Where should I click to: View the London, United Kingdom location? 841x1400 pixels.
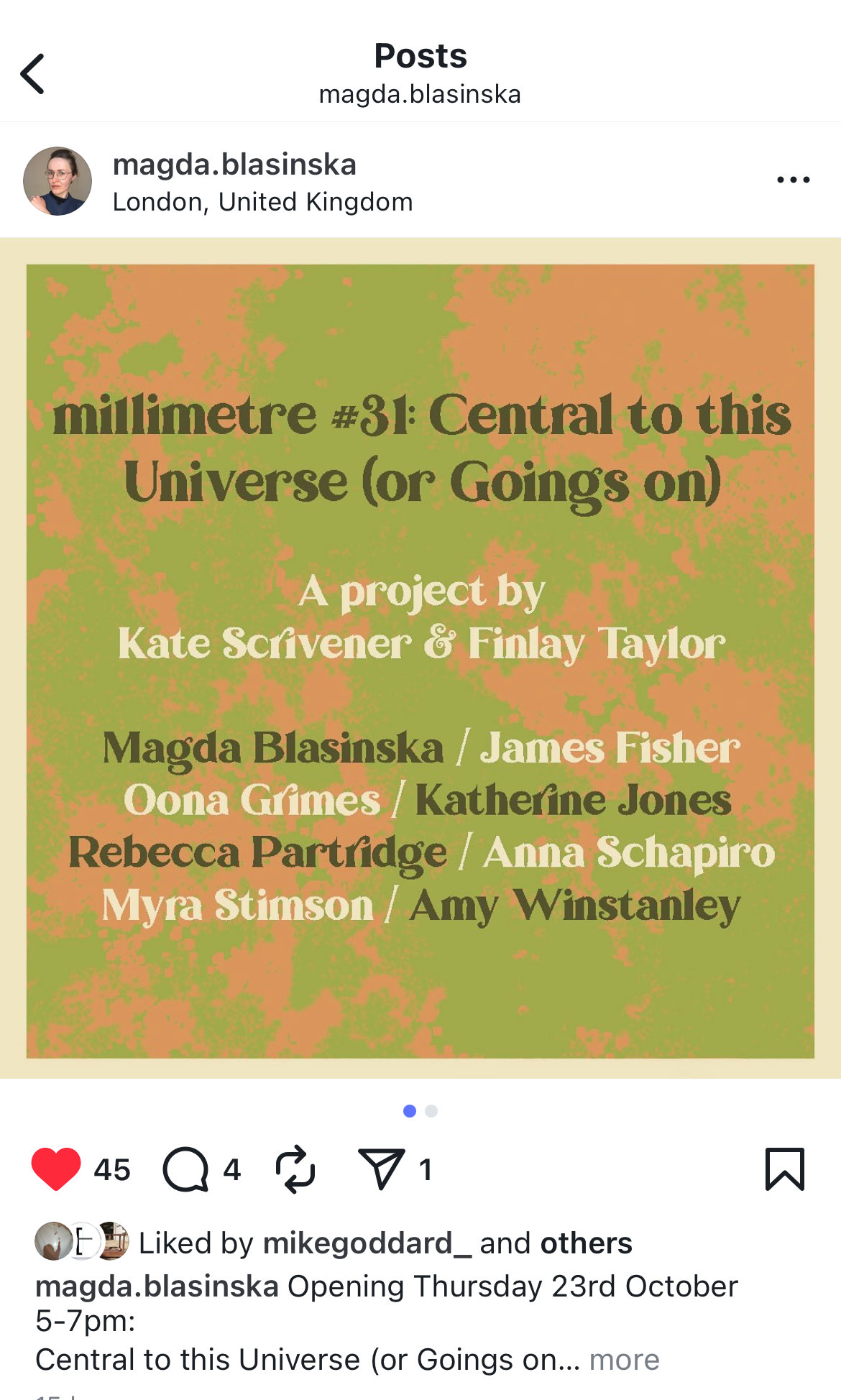[262, 202]
